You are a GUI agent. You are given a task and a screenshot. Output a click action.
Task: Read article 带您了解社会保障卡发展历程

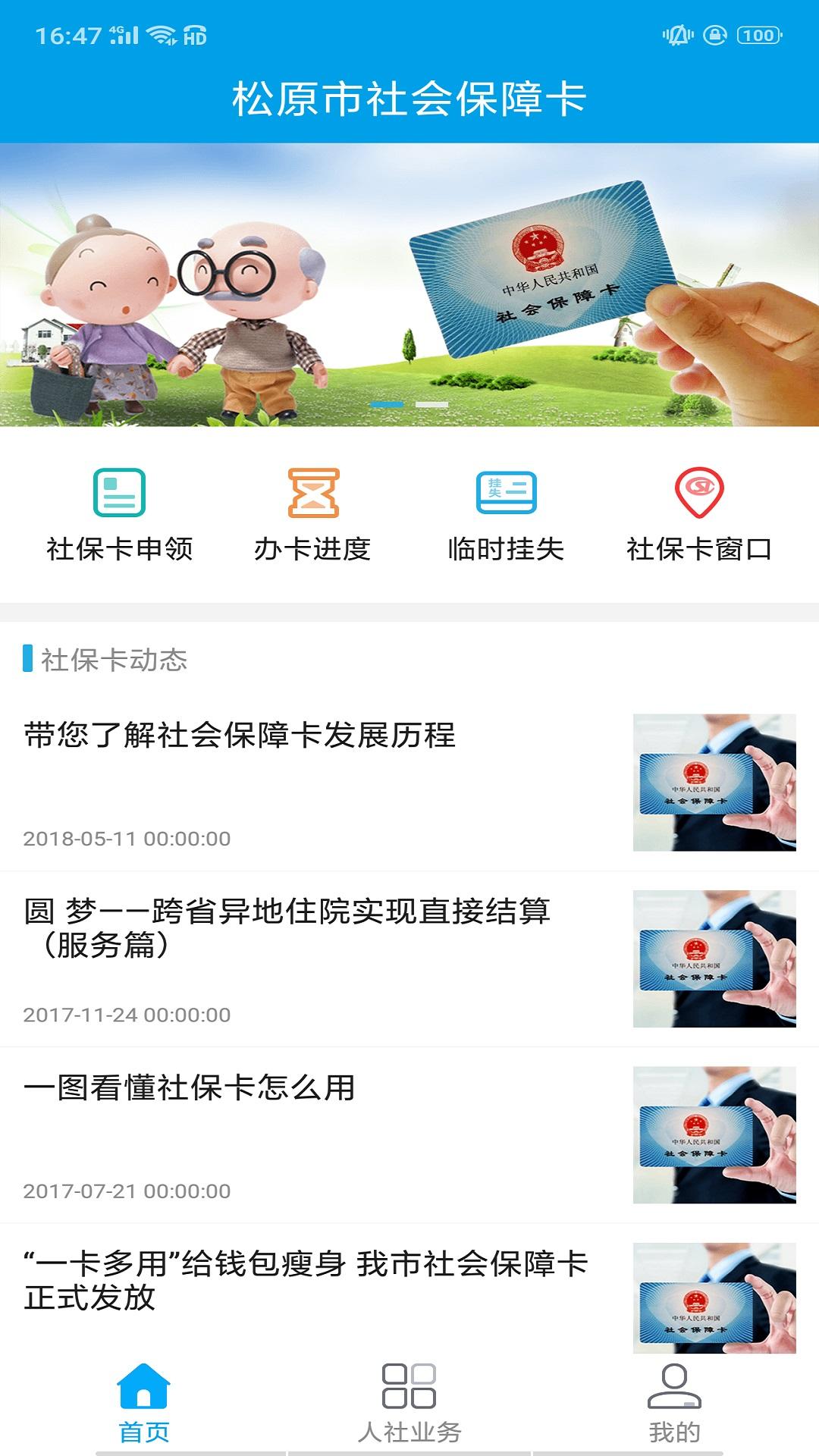tap(240, 735)
